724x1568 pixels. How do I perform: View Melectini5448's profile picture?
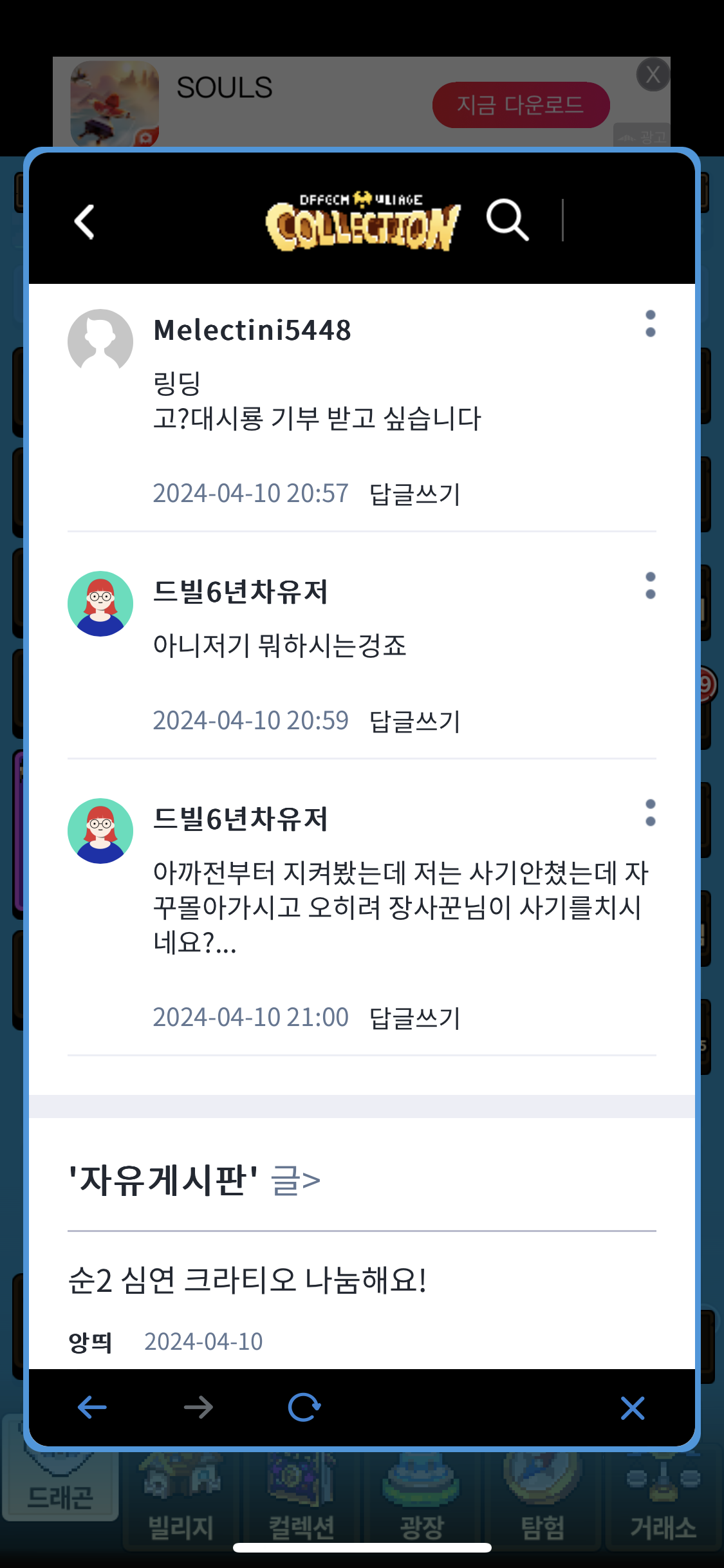point(100,341)
